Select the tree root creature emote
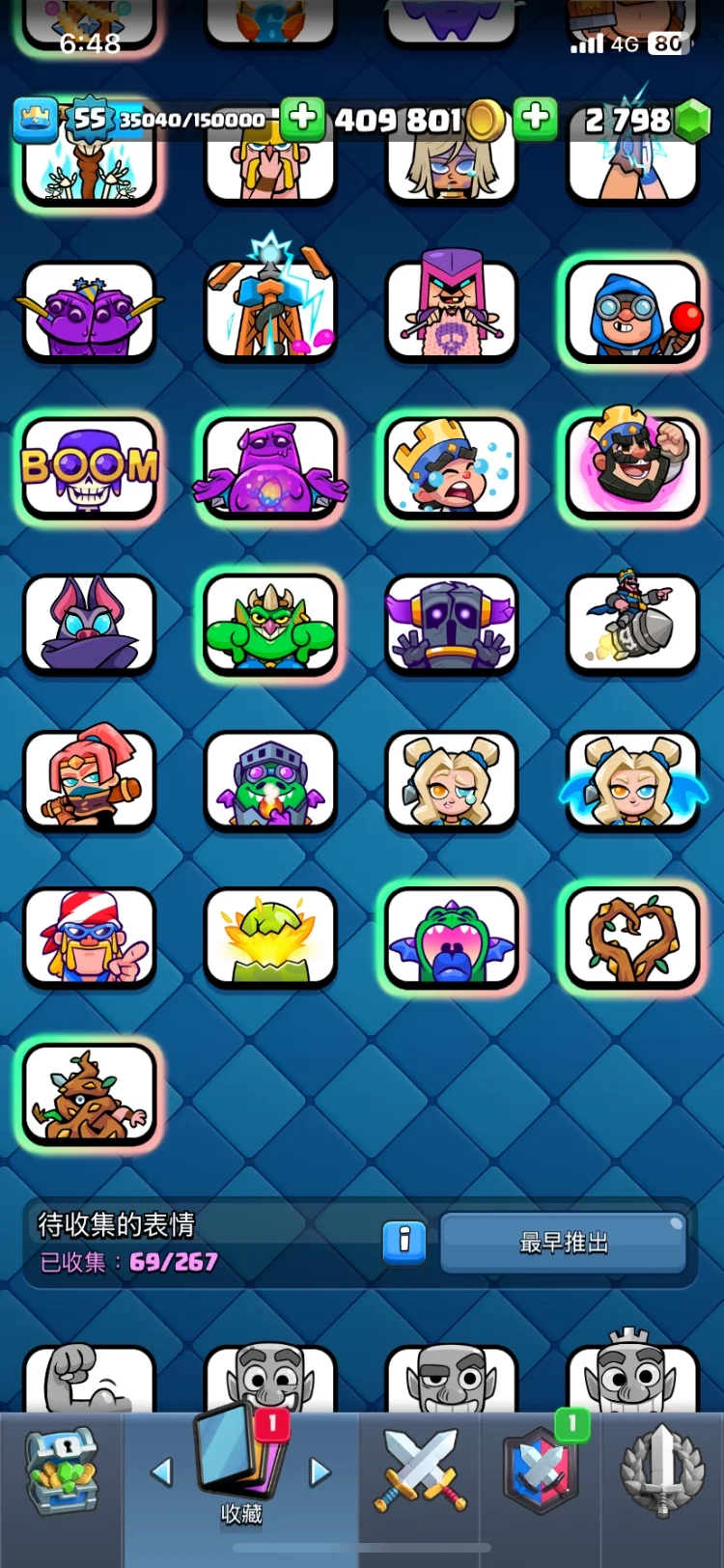 pos(90,1094)
